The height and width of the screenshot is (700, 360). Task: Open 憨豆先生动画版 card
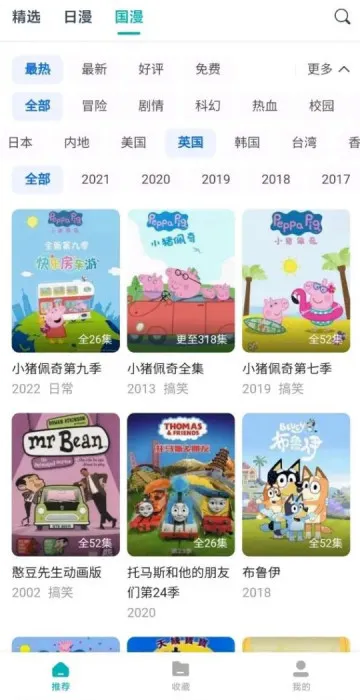[x=66, y=506]
